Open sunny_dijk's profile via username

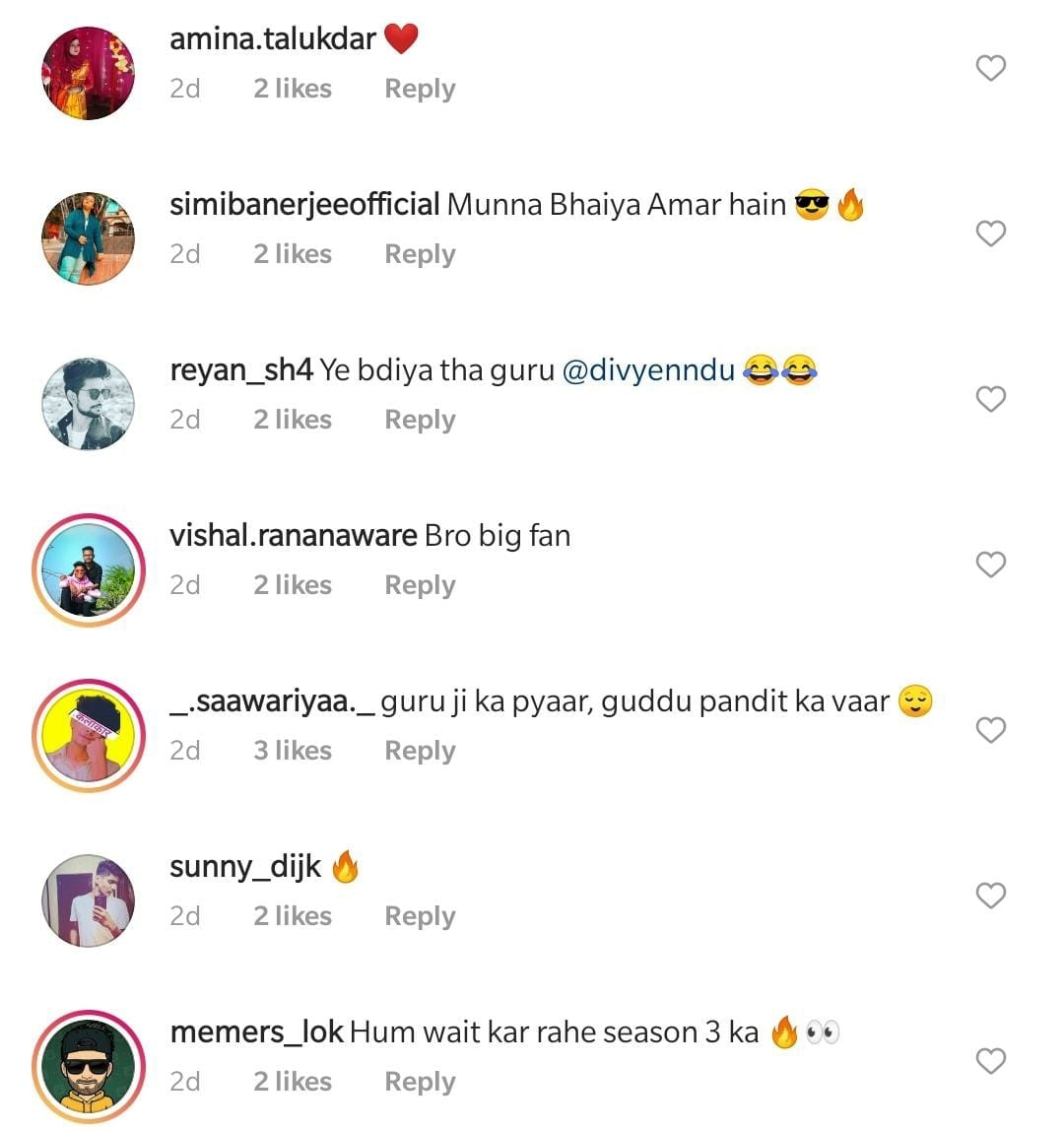tap(245, 867)
